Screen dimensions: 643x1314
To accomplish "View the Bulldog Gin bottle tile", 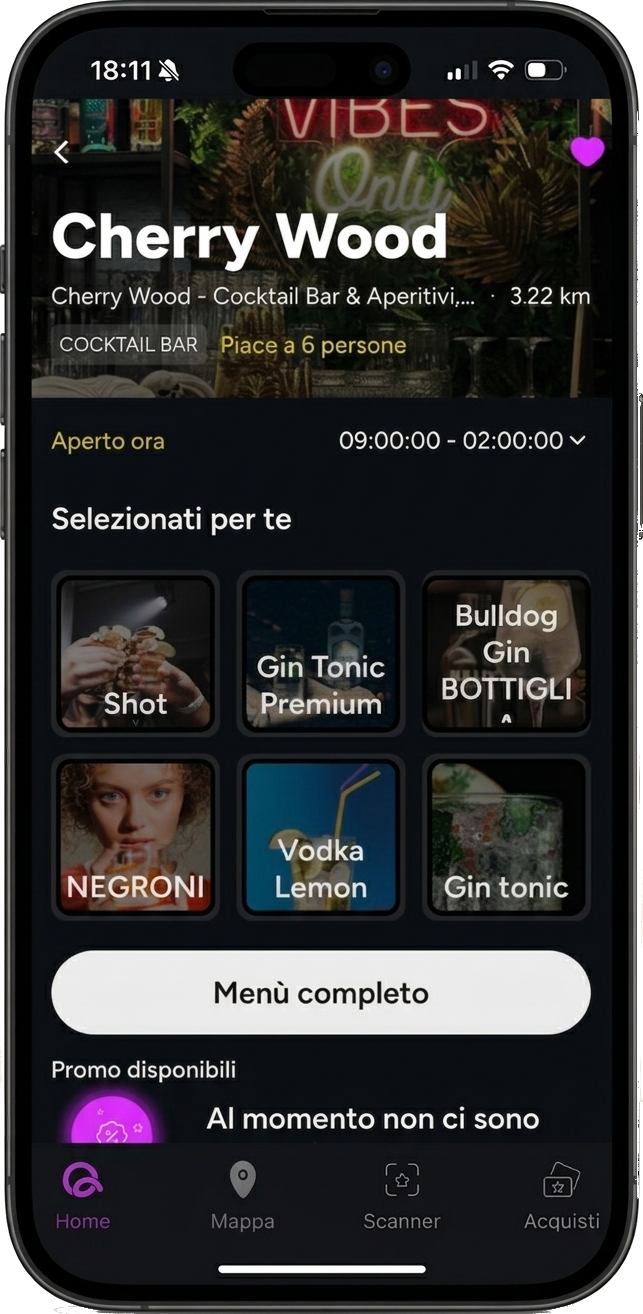I will (x=506, y=653).
